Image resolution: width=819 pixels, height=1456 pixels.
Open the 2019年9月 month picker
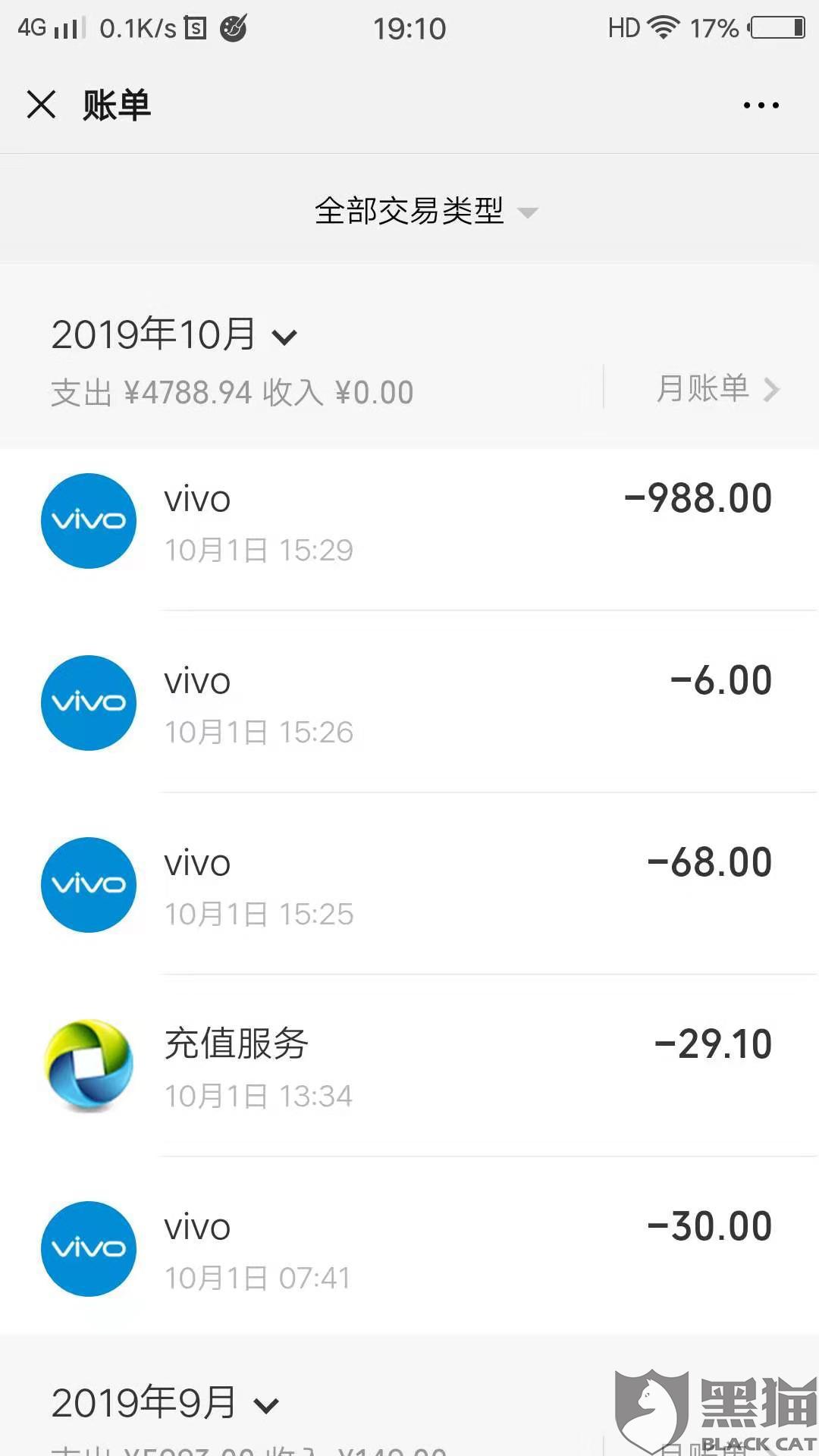click(165, 1403)
